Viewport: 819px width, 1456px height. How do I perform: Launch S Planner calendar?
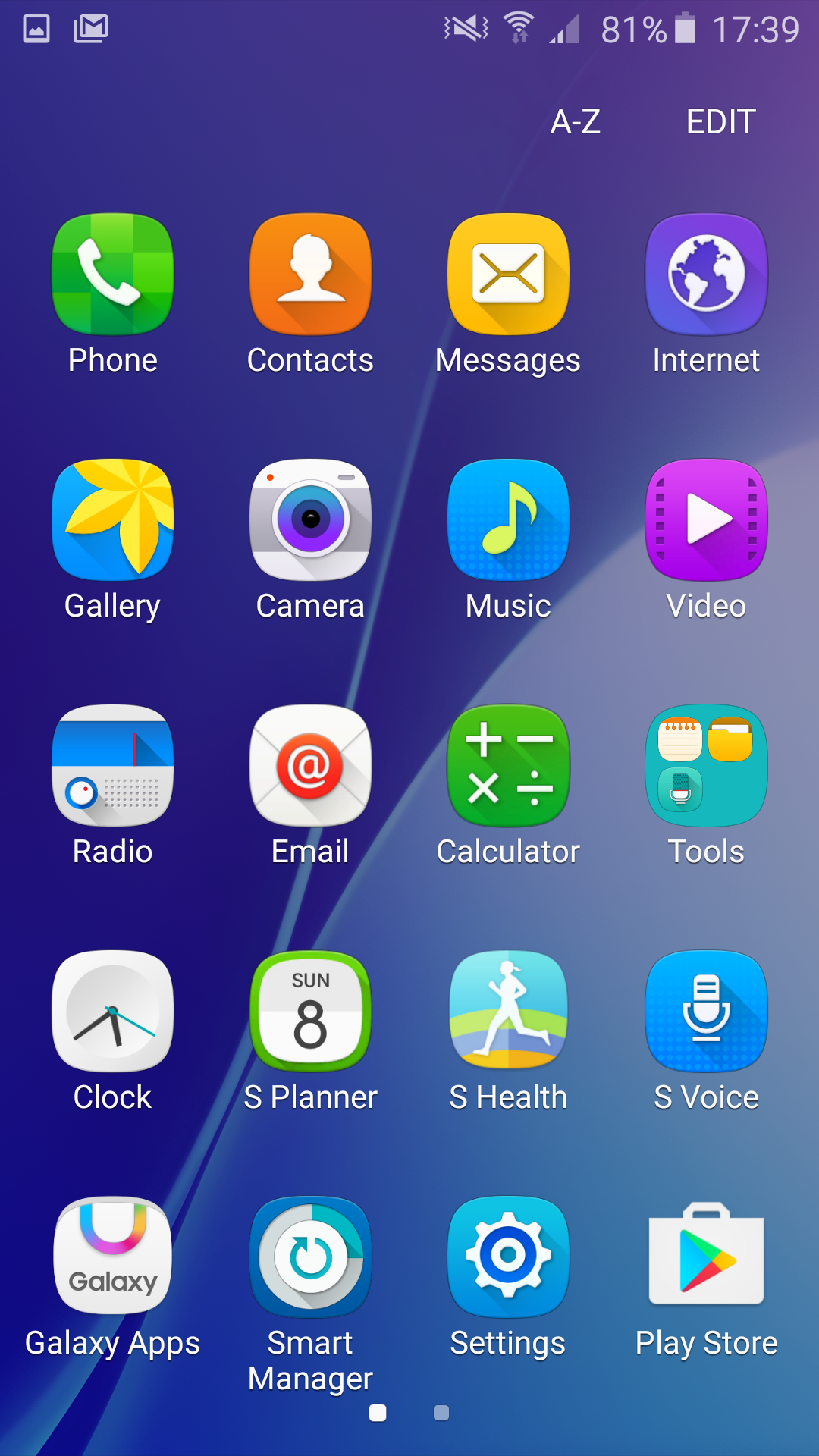coord(310,1012)
